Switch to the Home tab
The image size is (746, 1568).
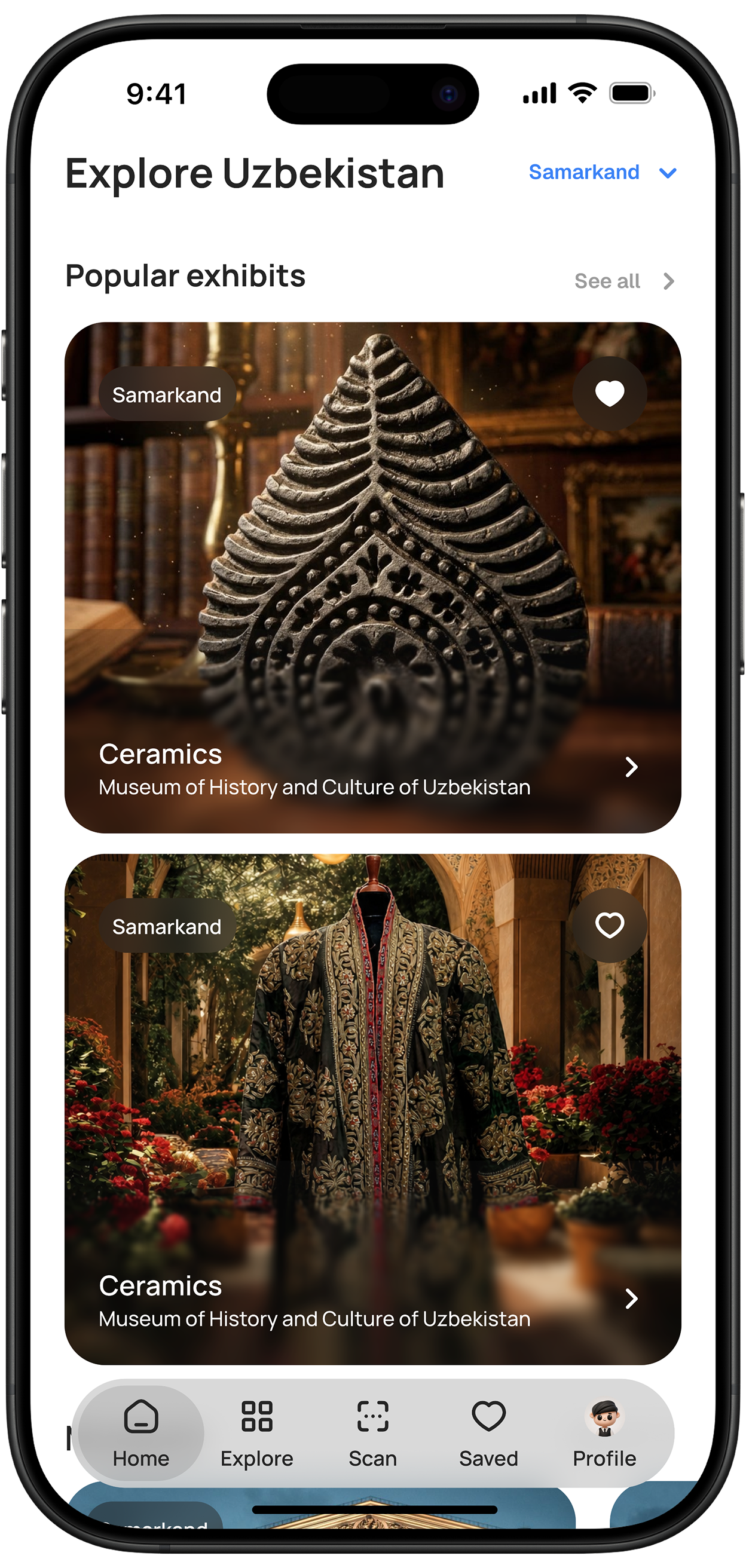click(141, 1434)
